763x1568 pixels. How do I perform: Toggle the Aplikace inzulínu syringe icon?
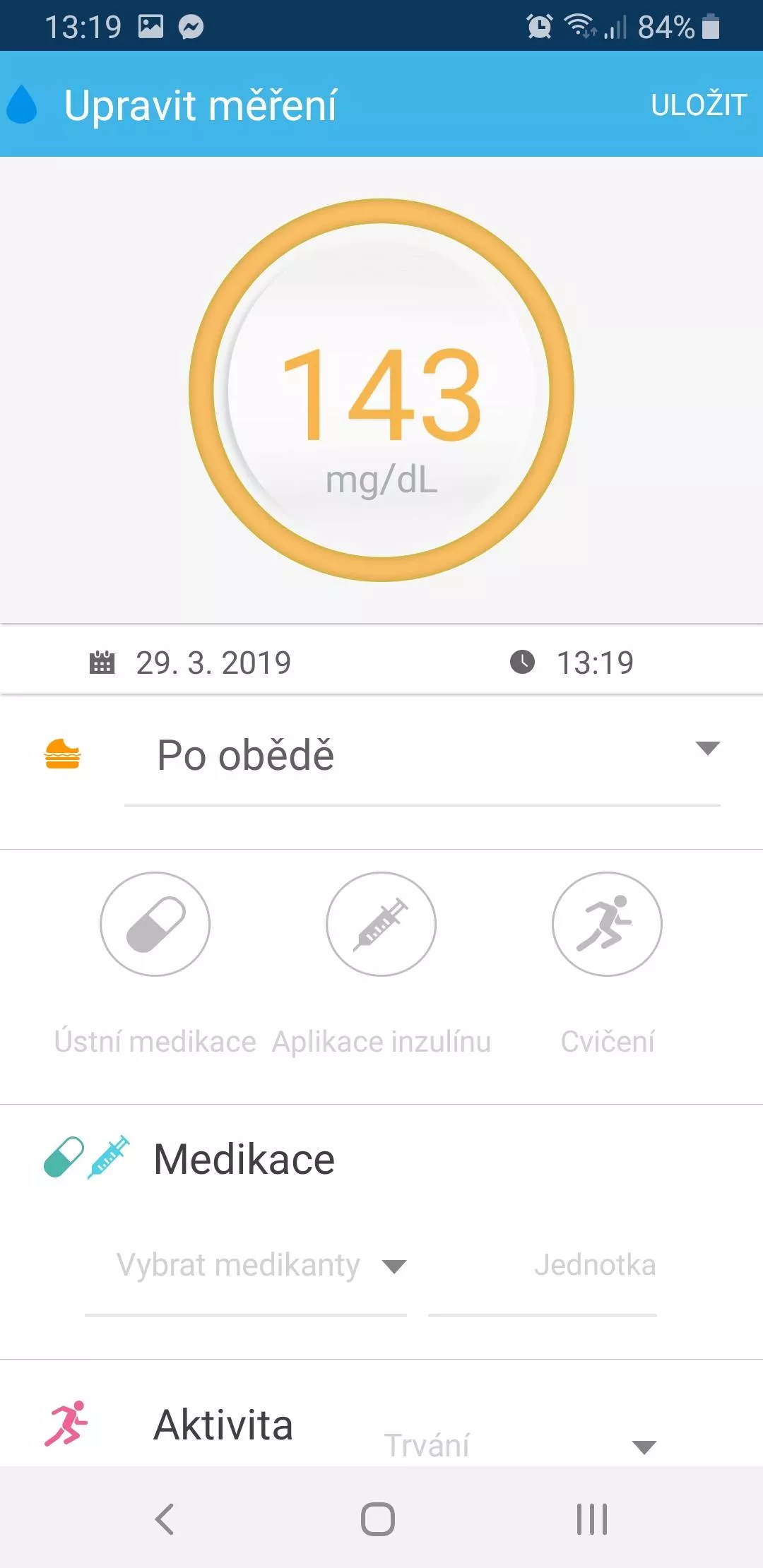pyautogui.click(x=381, y=924)
